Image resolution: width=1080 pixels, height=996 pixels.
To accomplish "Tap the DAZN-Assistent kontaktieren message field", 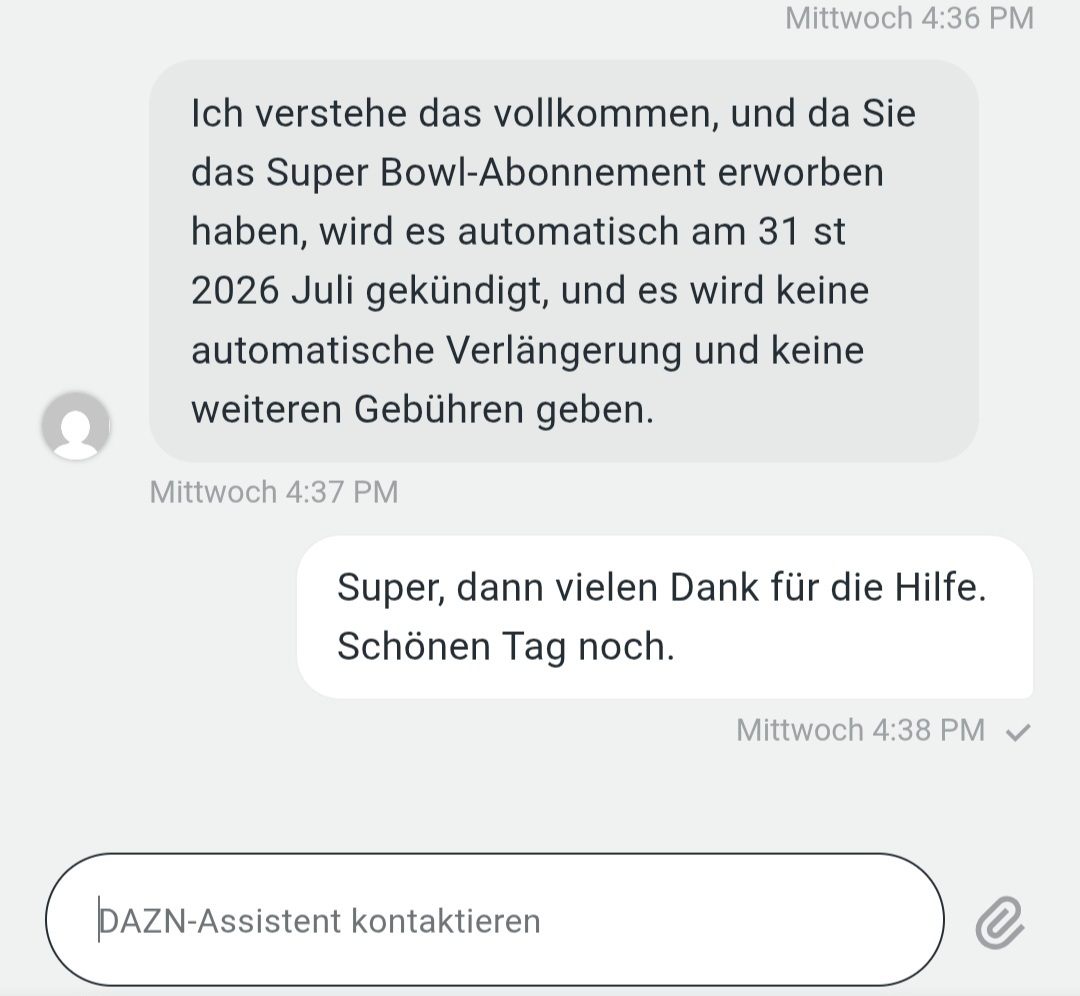I will click(495, 920).
